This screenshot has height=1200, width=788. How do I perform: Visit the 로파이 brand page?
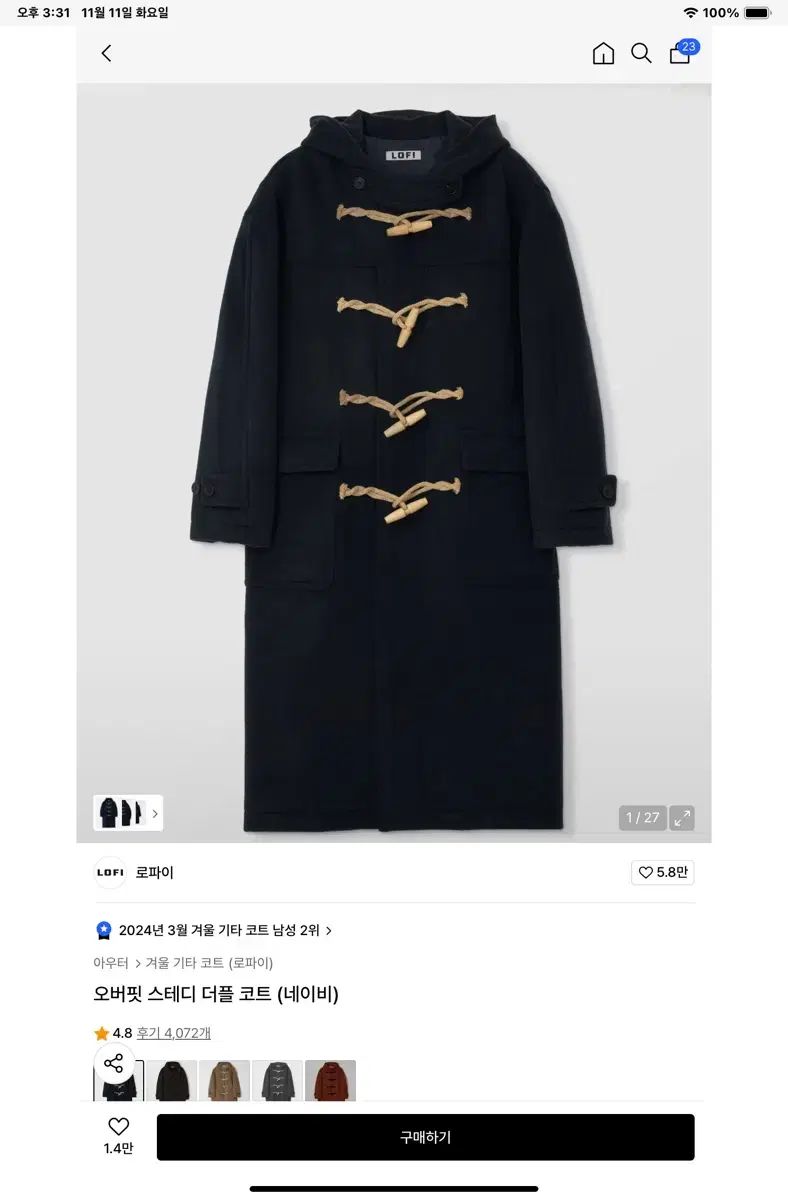pos(154,872)
